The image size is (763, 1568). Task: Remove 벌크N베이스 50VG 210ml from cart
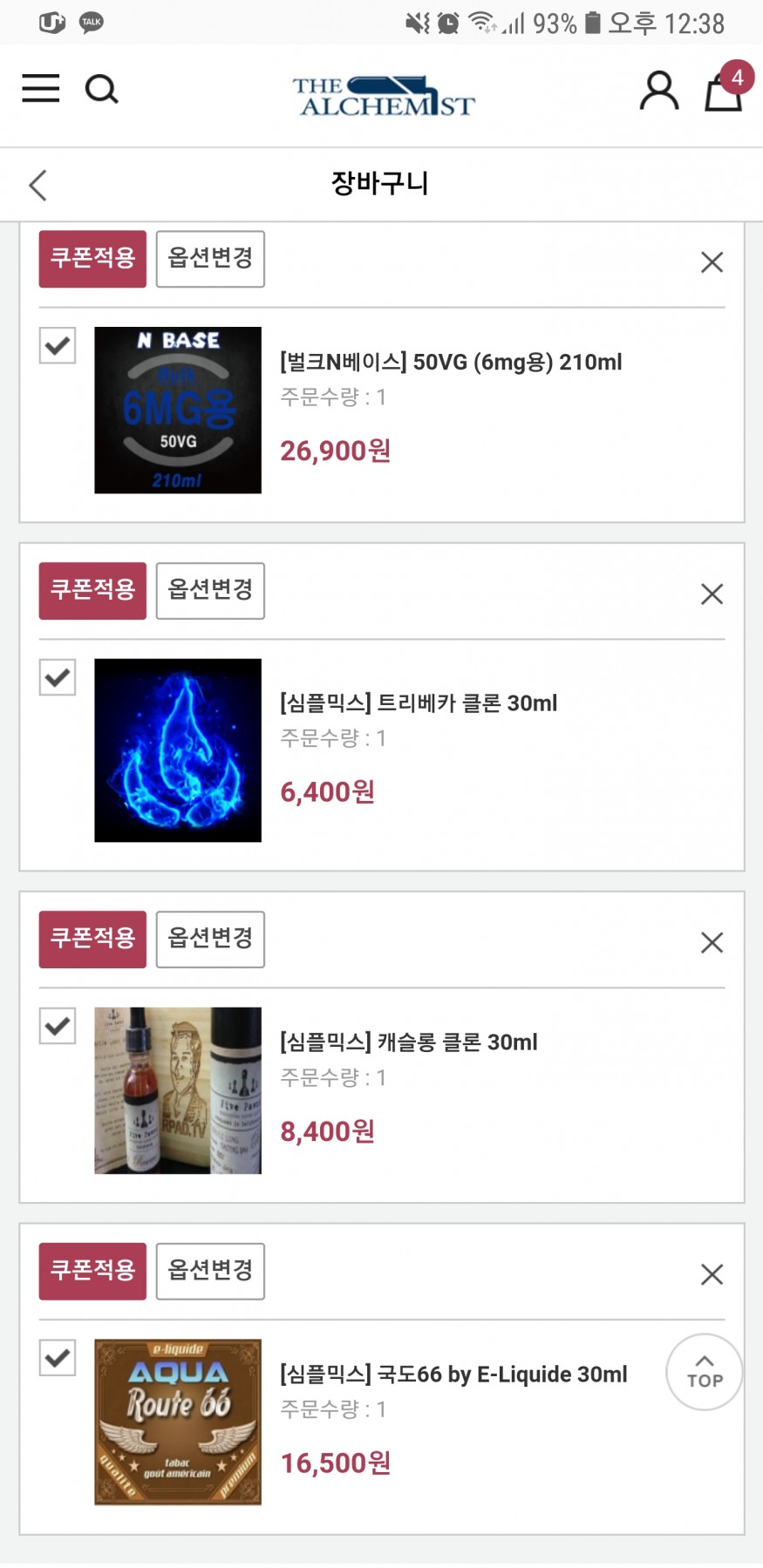click(x=712, y=262)
